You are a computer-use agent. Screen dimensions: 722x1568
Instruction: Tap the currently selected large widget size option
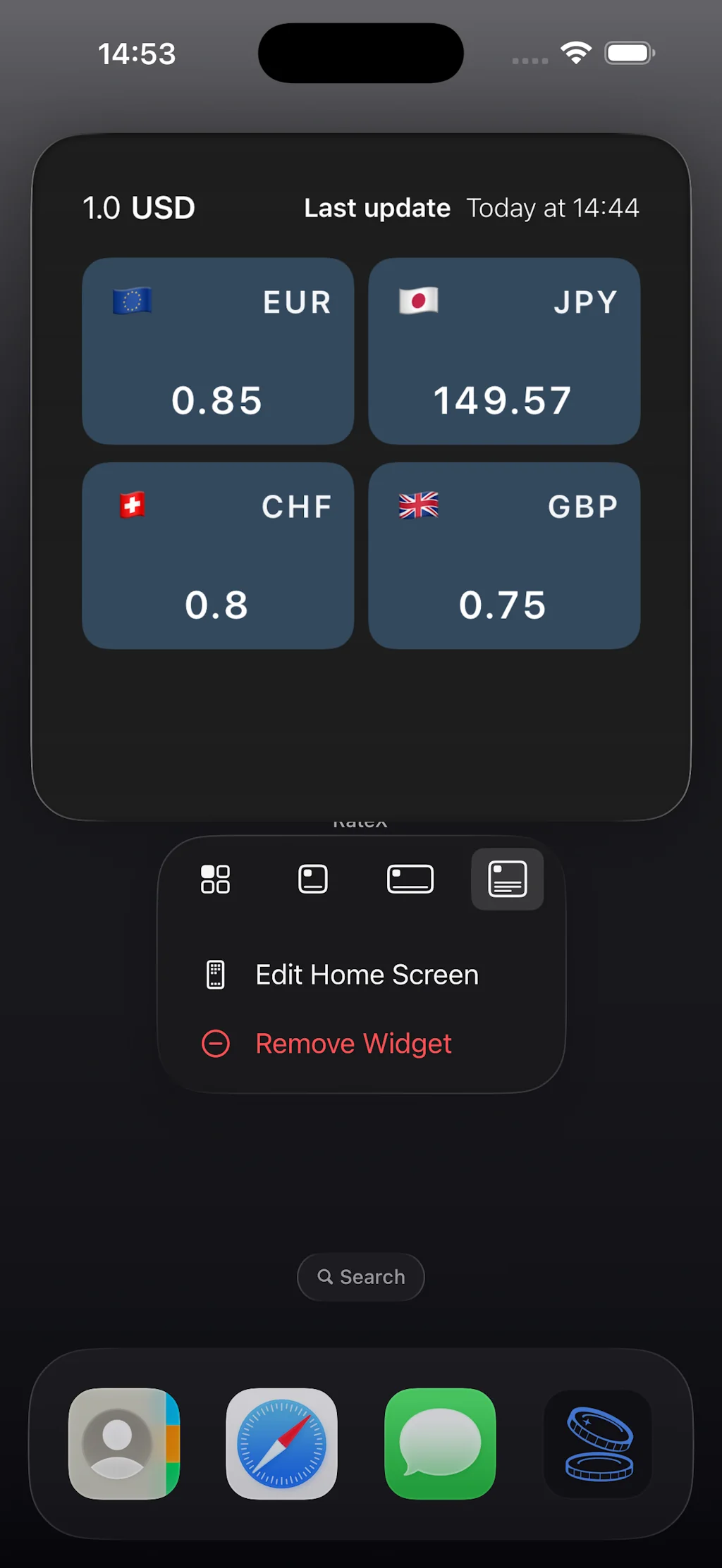click(507, 878)
